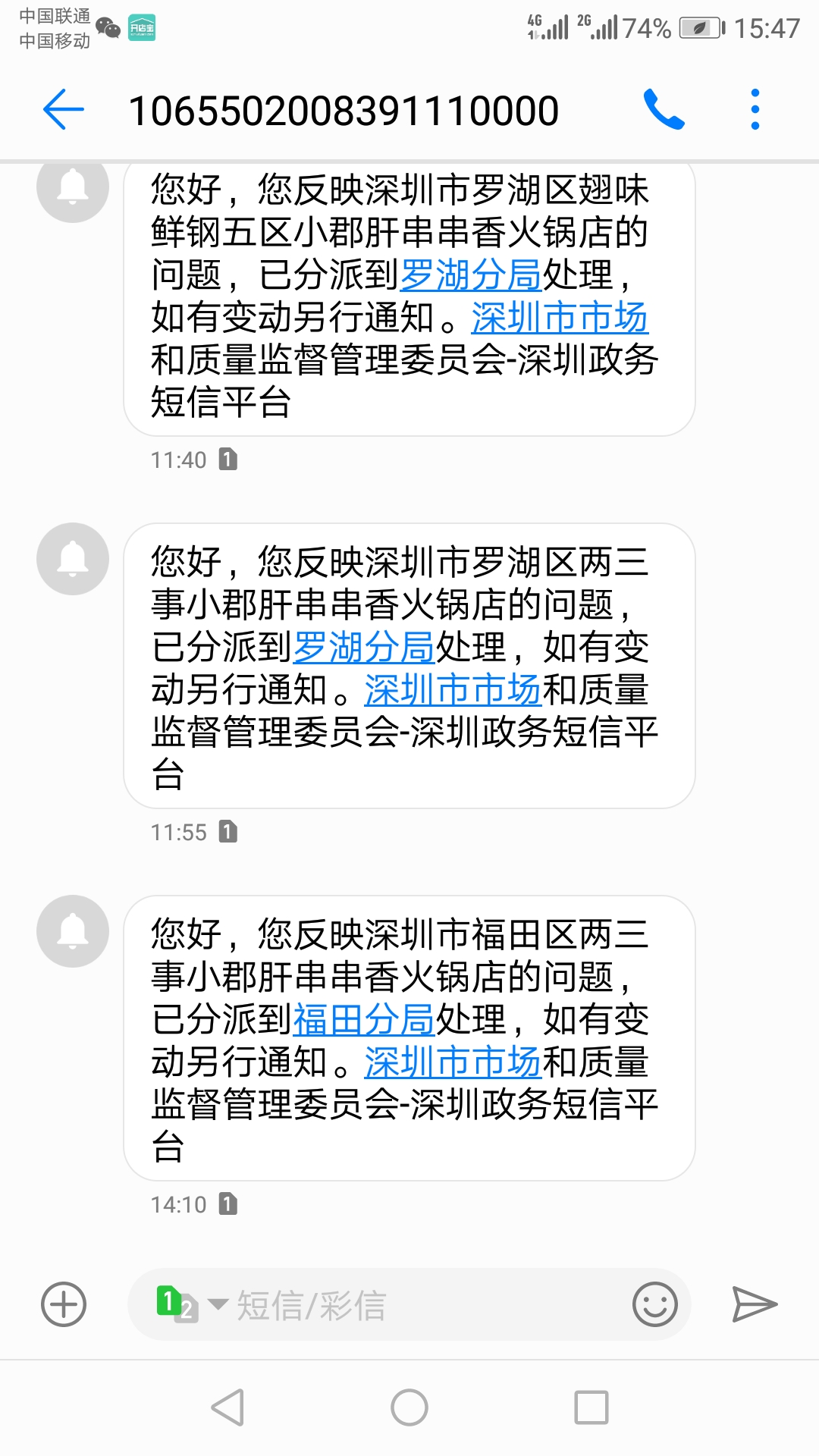The width and height of the screenshot is (819, 1456).
Task: Open the emoji picker beside the message field
Action: [654, 1302]
